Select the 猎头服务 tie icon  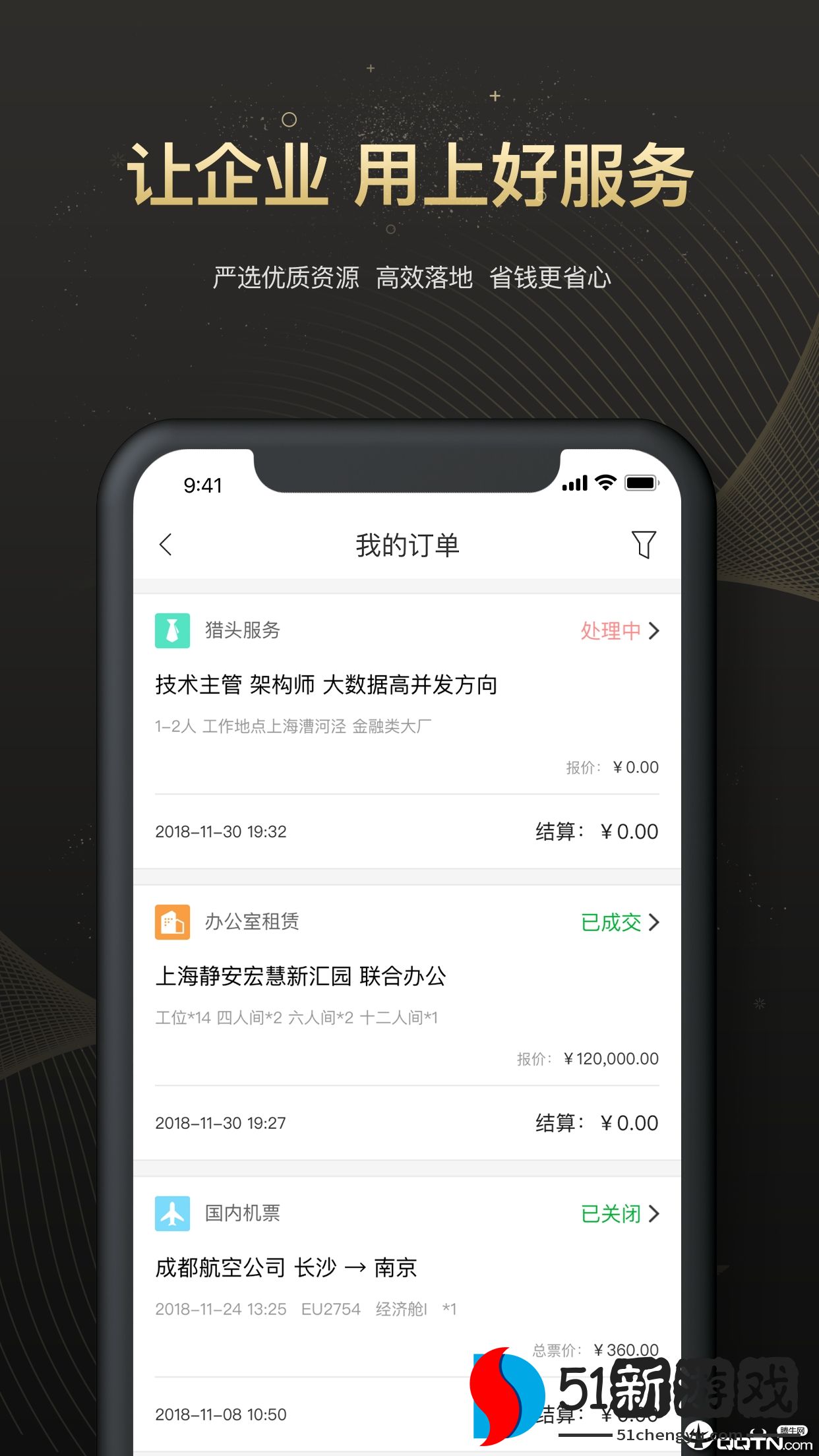point(173,630)
